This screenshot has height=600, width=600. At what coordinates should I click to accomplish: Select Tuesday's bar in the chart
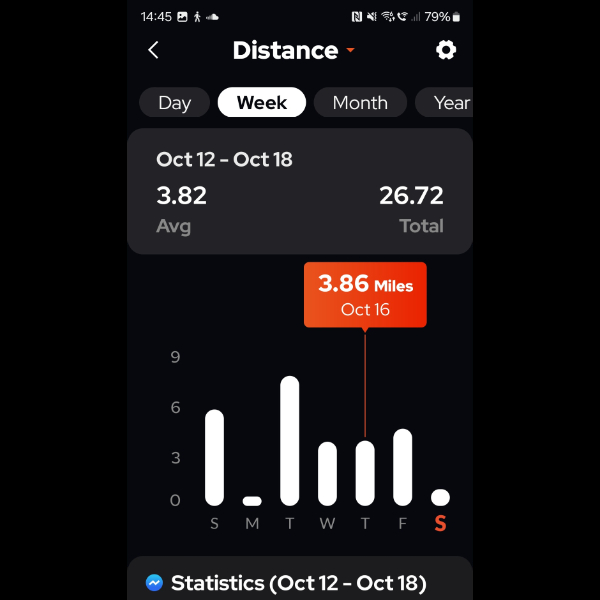click(290, 440)
